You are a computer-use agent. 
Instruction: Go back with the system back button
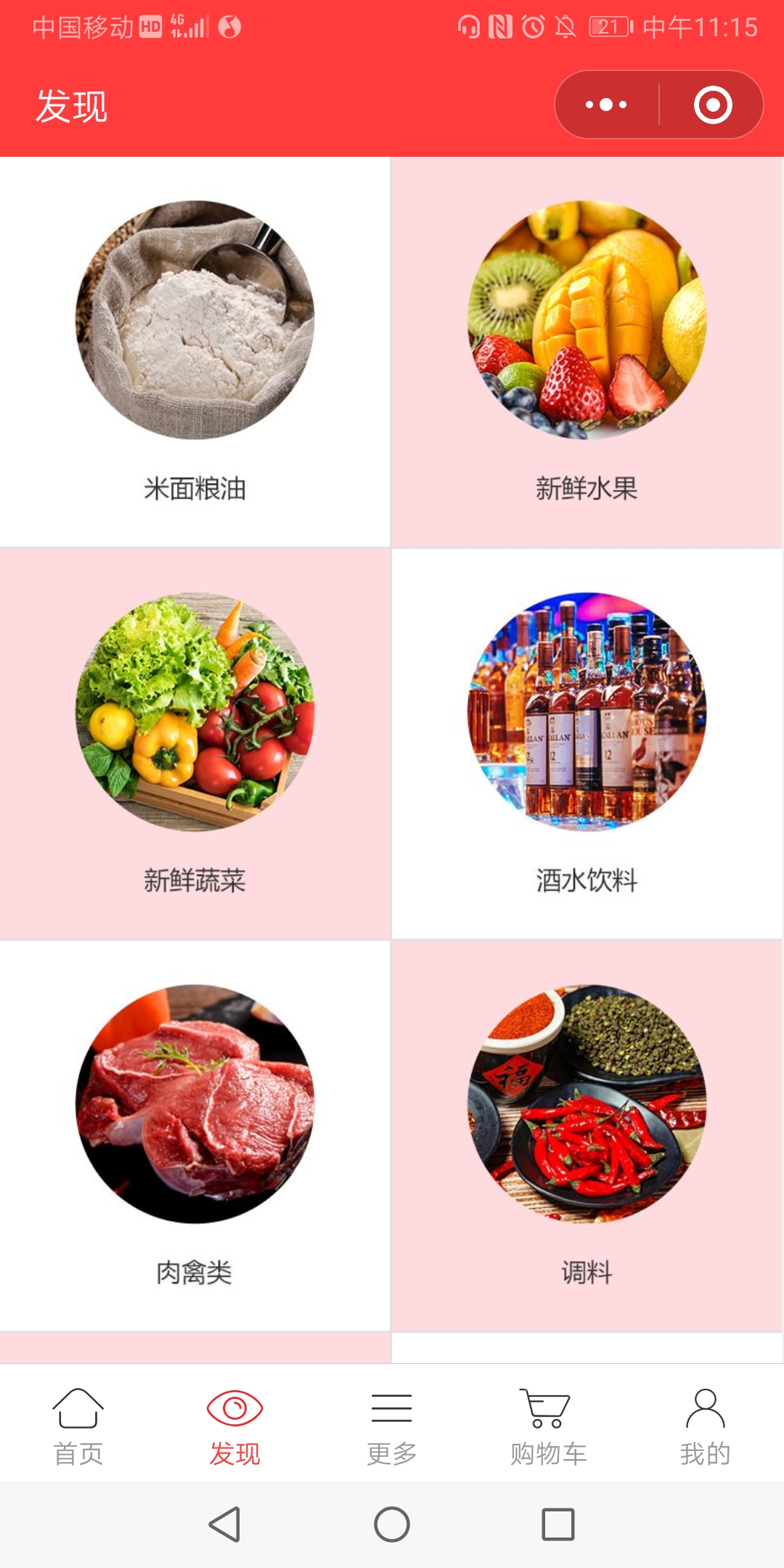(224, 1524)
